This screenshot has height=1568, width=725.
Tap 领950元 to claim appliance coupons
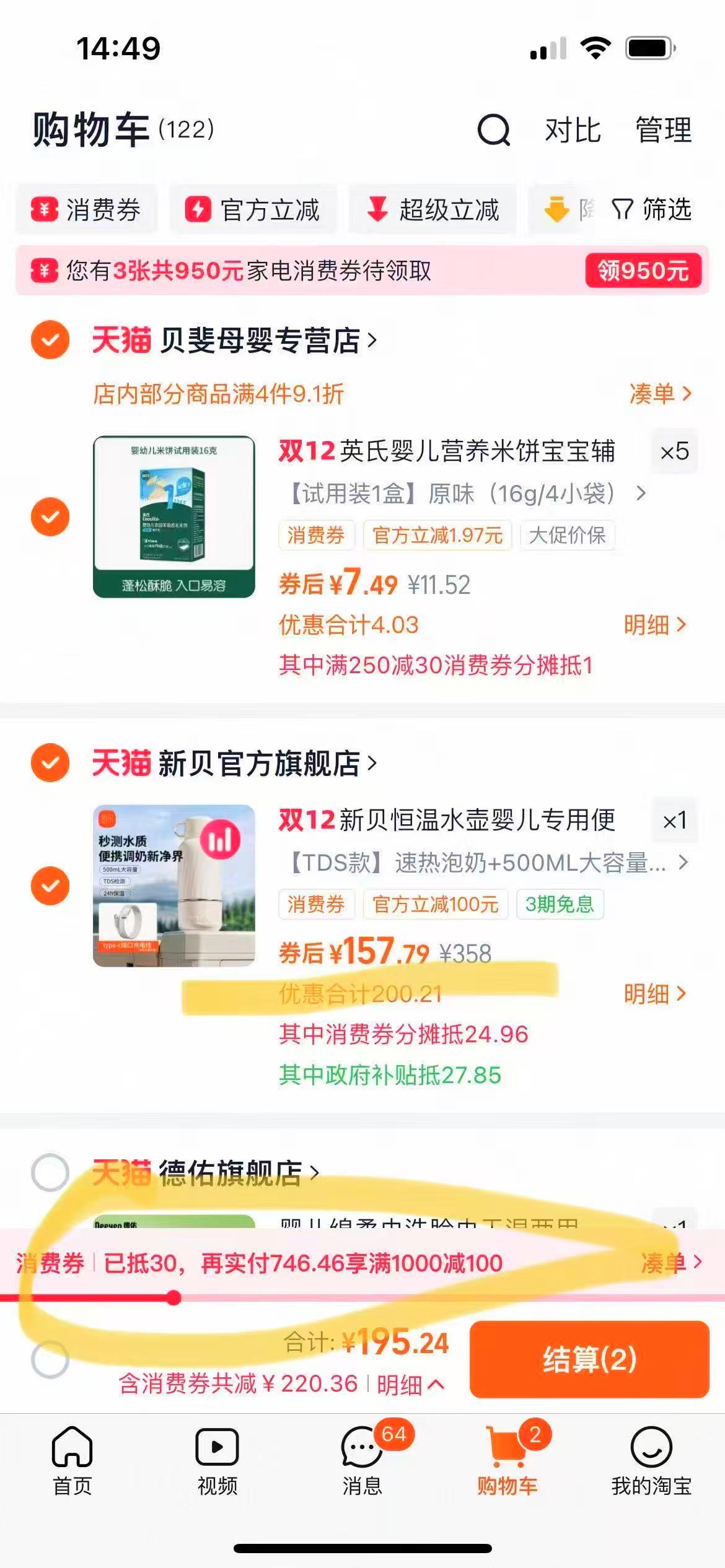643,270
